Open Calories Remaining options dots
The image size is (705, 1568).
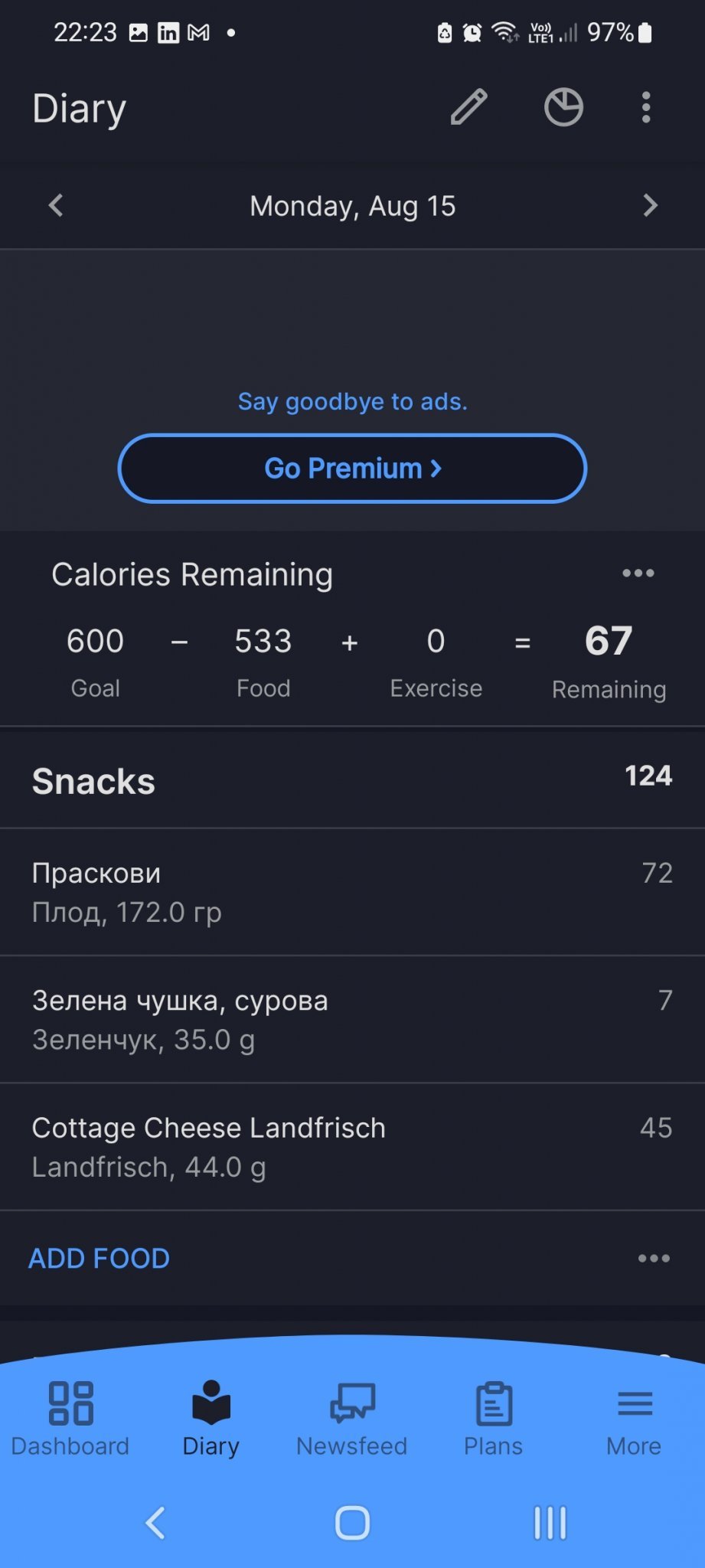638,573
